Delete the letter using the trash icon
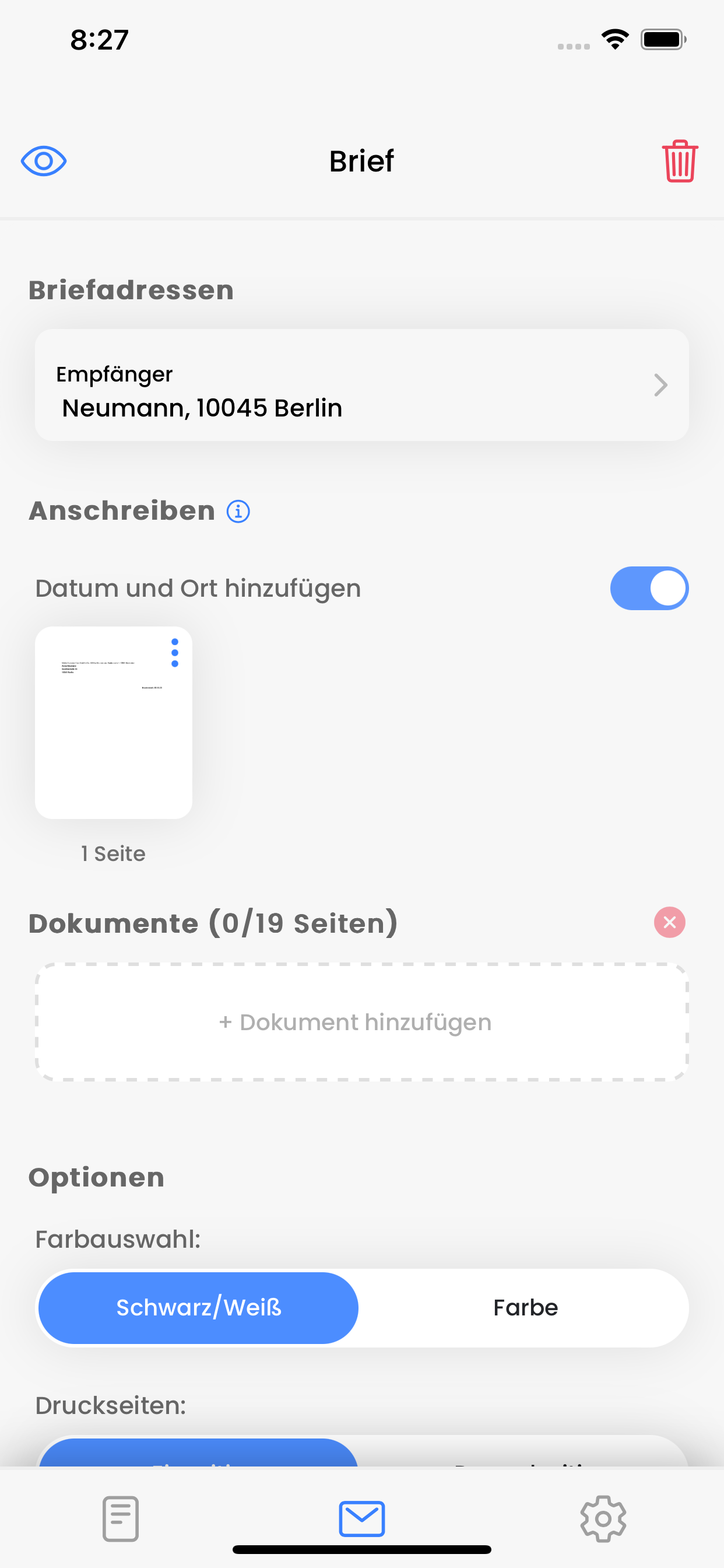This screenshot has width=724, height=1568. tap(680, 160)
